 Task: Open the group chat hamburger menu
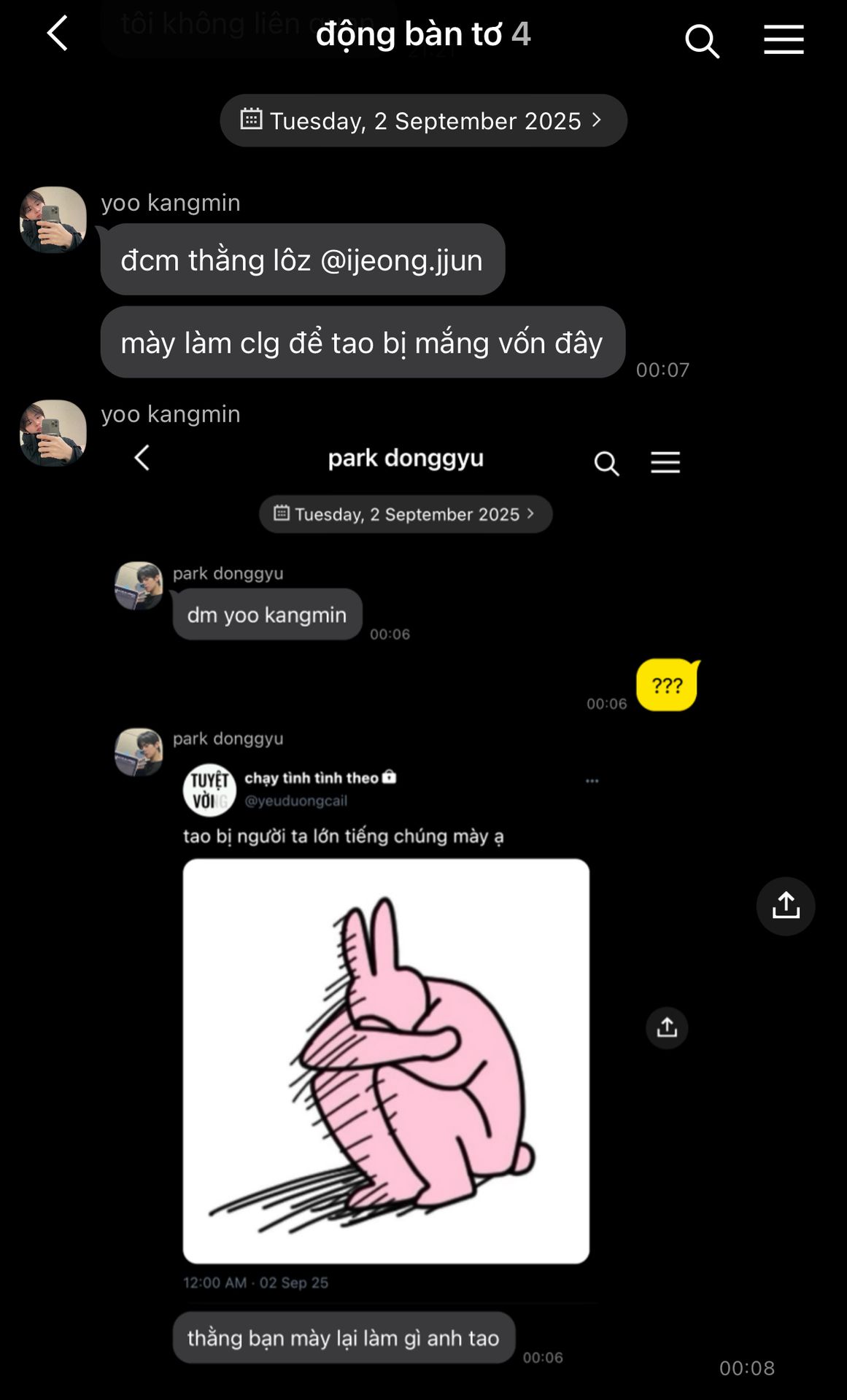(784, 39)
